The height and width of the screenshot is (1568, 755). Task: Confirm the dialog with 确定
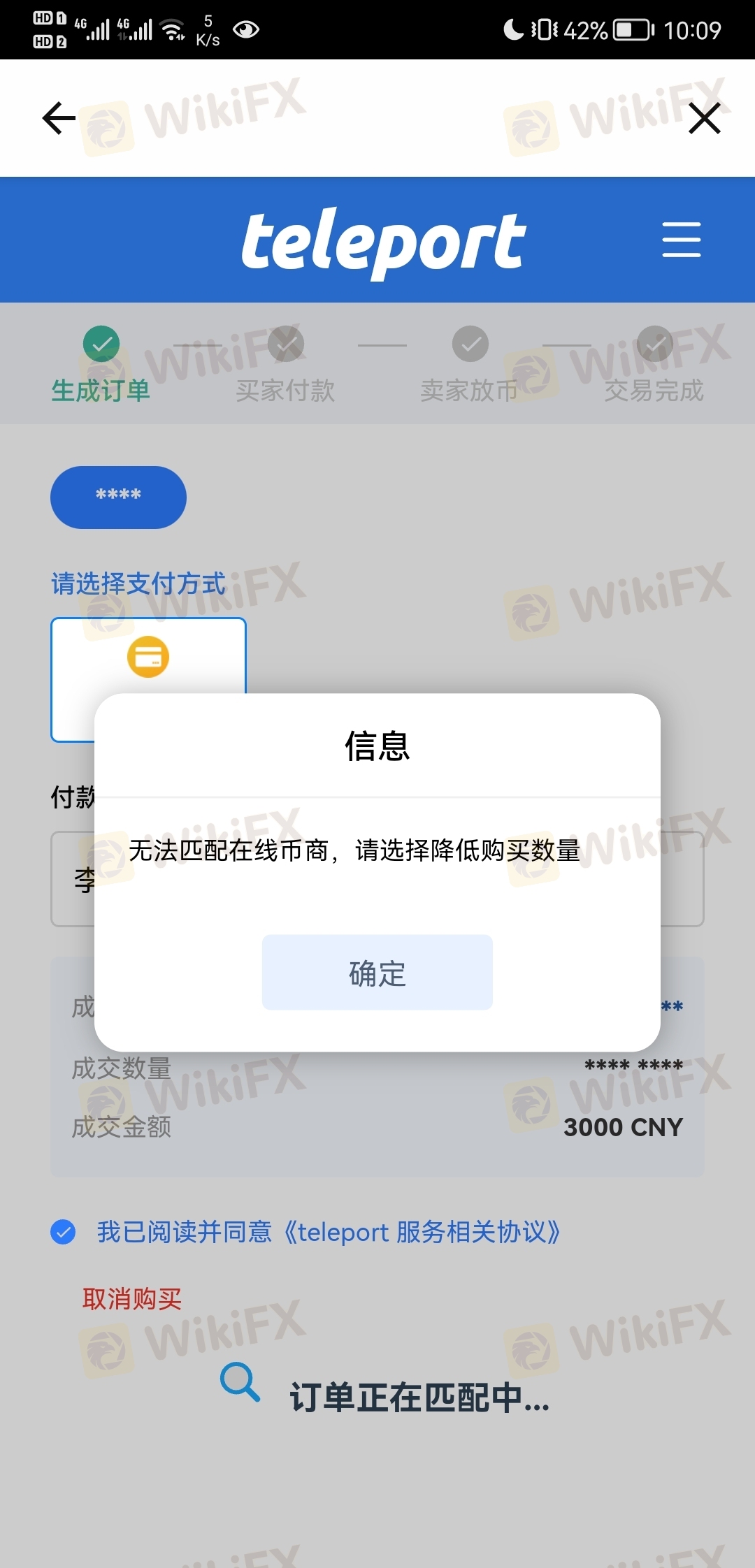(377, 972)
